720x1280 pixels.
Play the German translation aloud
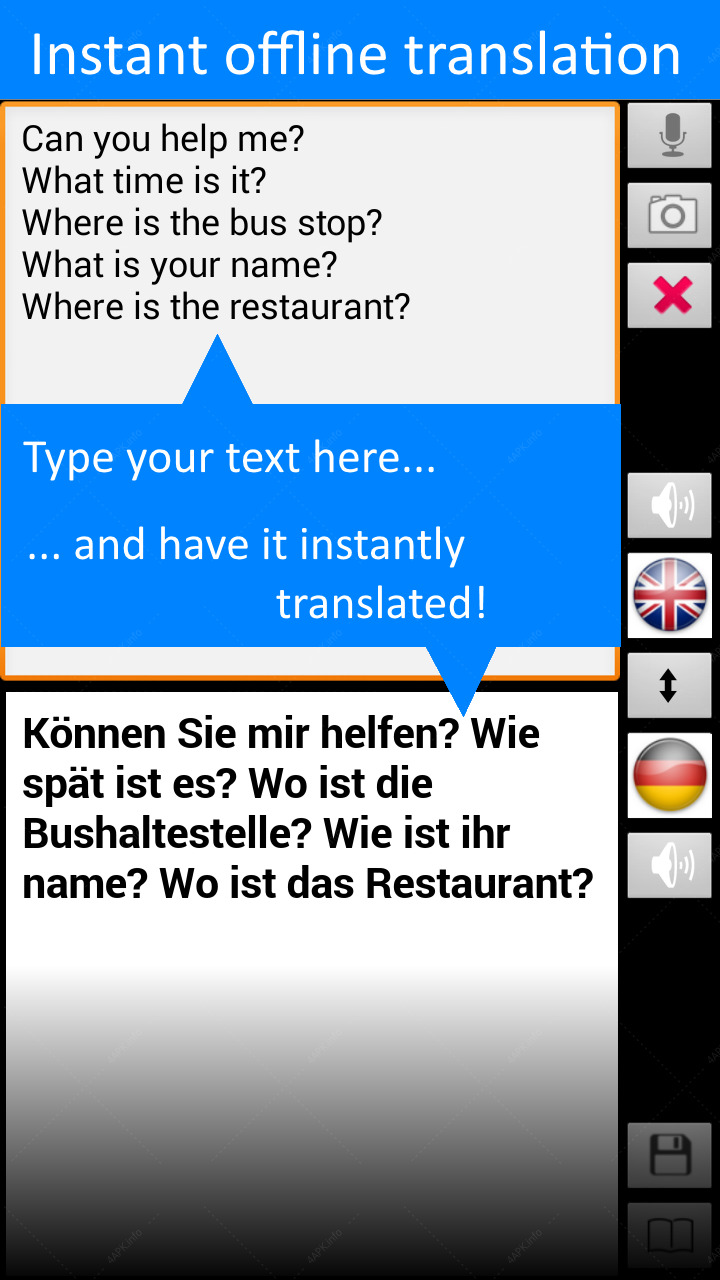click(x=669, y=865)
